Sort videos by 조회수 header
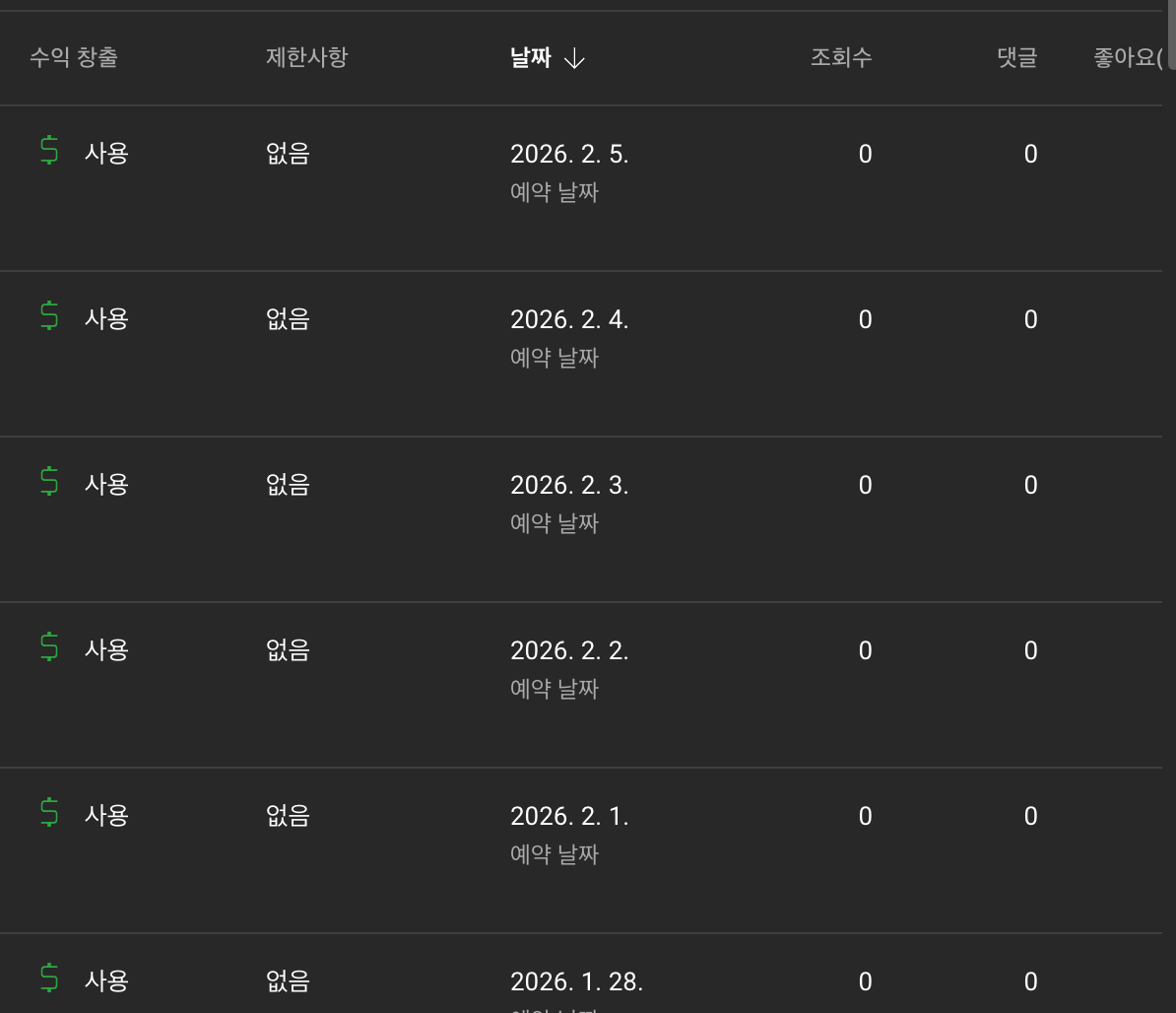Viewport: 1176px width, 1013px height. point(840,58)
